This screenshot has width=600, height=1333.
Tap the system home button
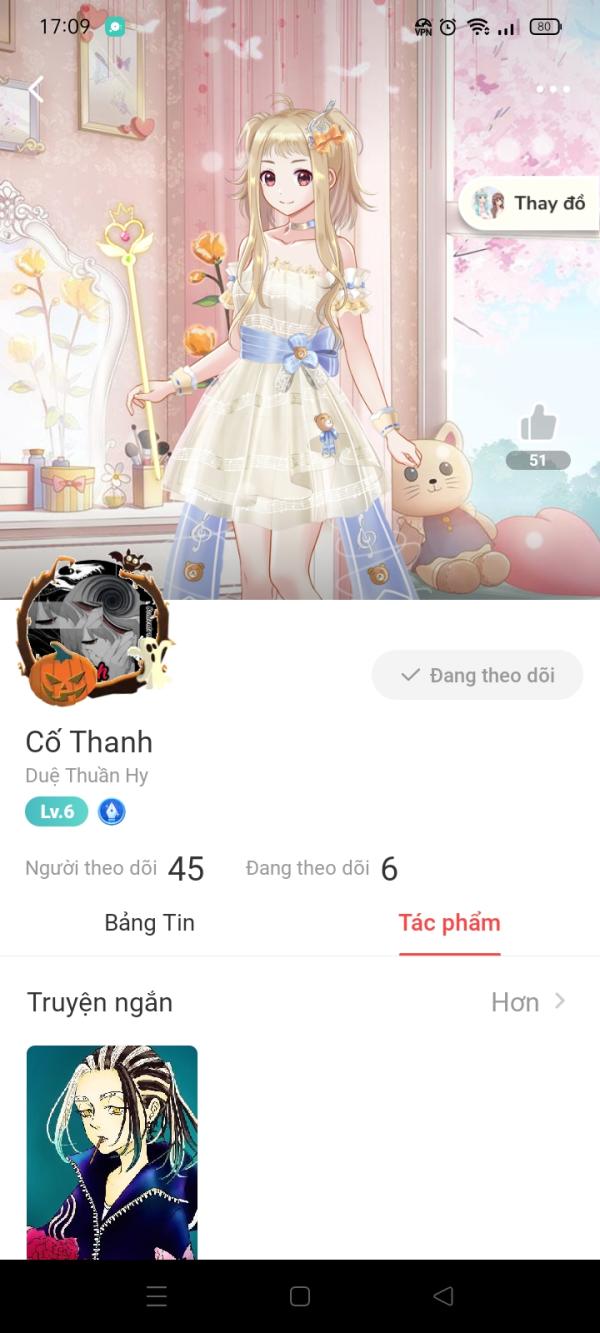click(300, 1296)
